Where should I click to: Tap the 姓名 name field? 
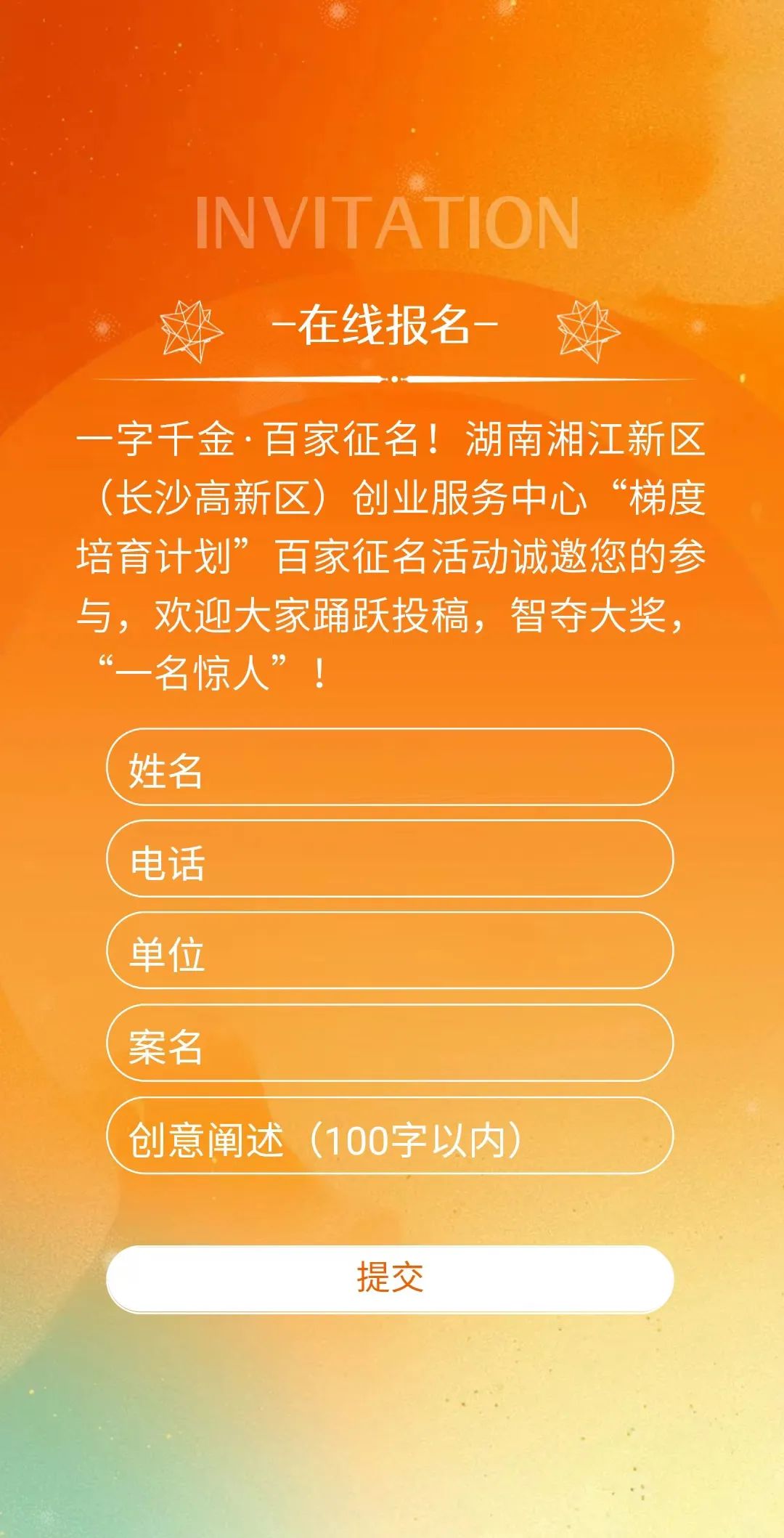click(x=390, y=768)
